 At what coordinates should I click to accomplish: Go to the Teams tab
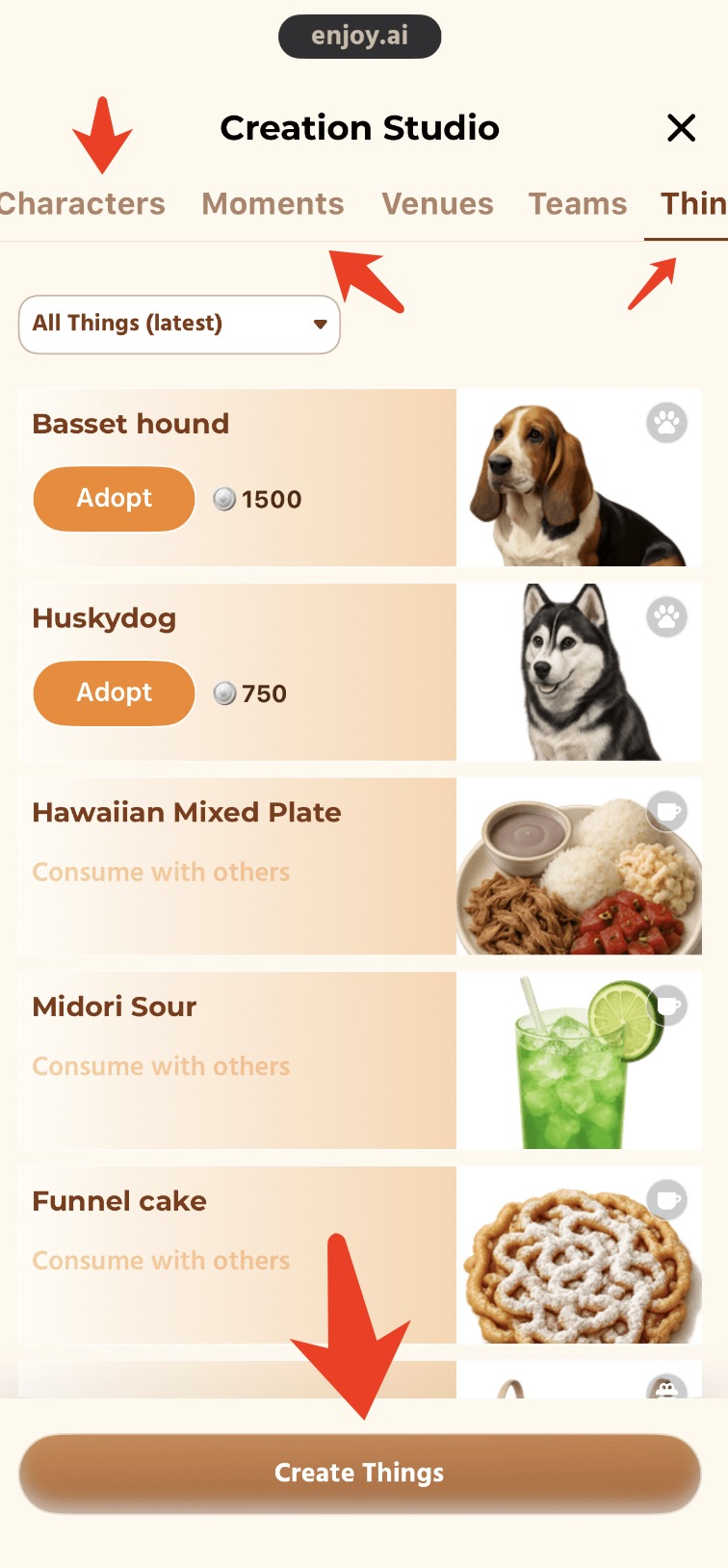point(577,204)
